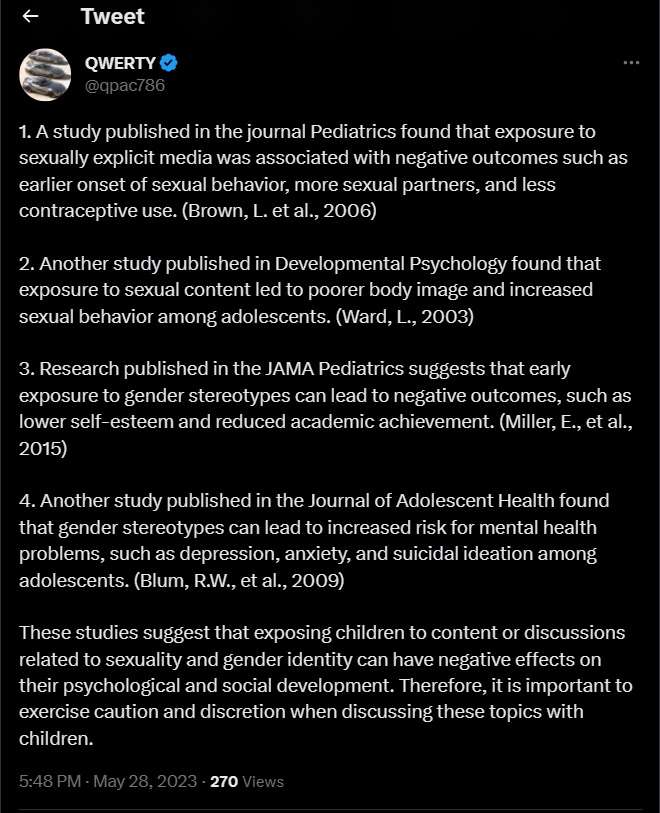The image size is (660, 813).
Task: View the 270 Views tweet analytics
Action: pos(246,781)
